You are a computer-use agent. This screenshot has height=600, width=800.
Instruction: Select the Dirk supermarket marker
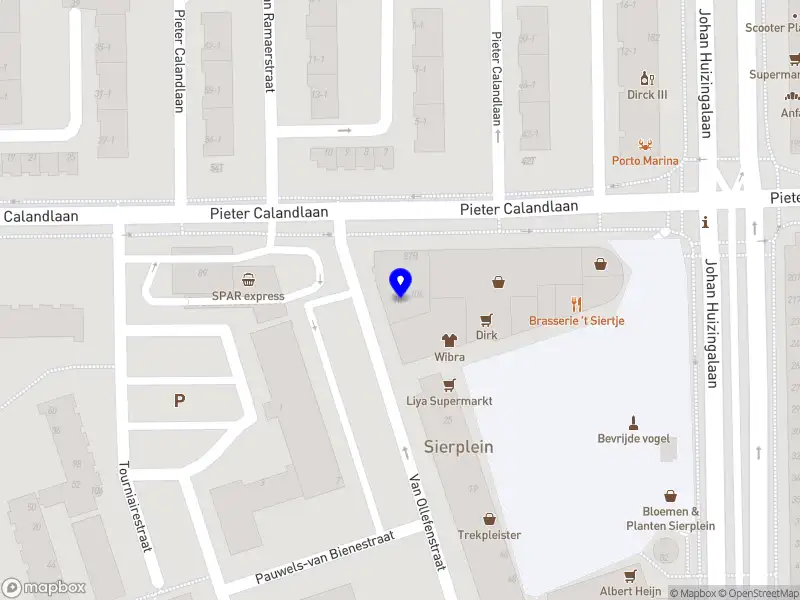point(486,320)
